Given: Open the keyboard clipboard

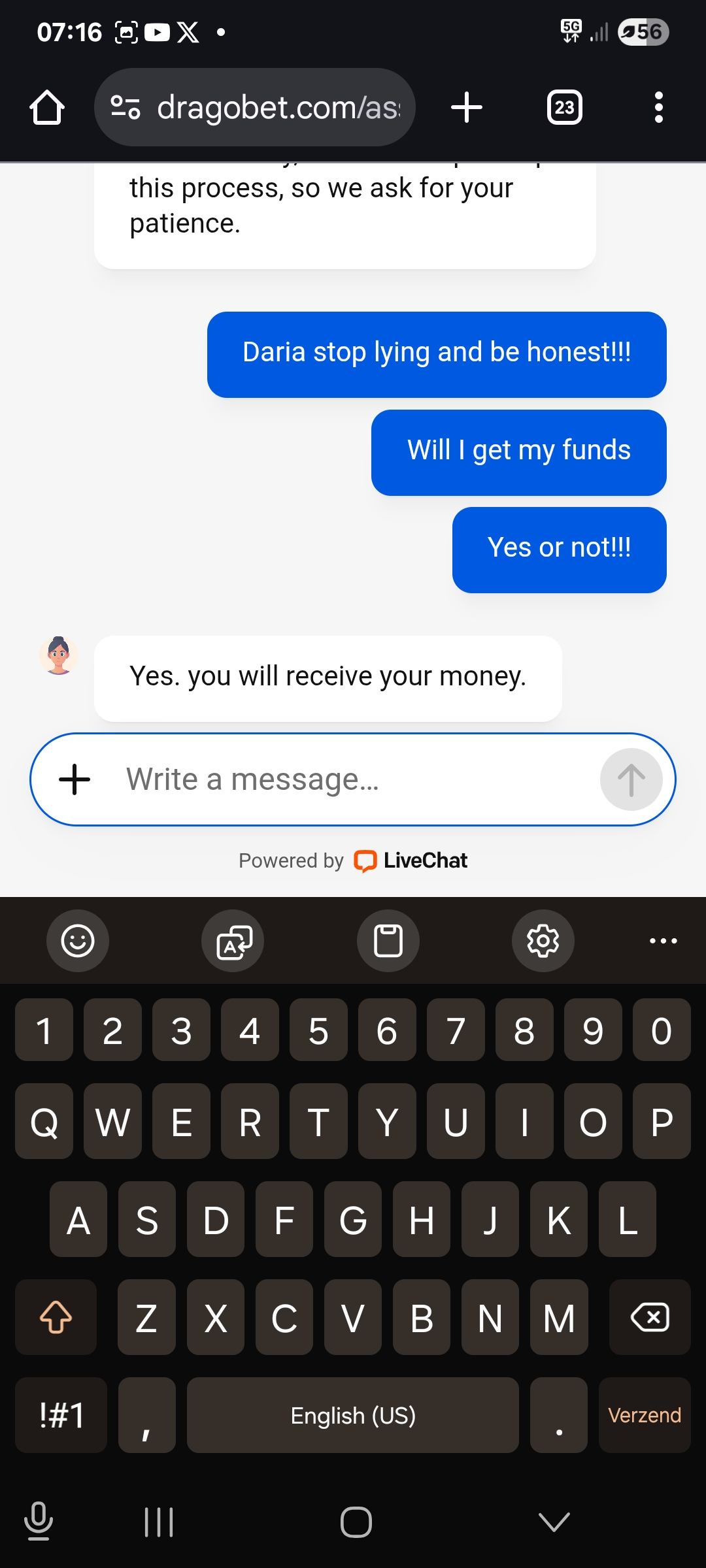Looking at the screenshot, I should (388, 941).
